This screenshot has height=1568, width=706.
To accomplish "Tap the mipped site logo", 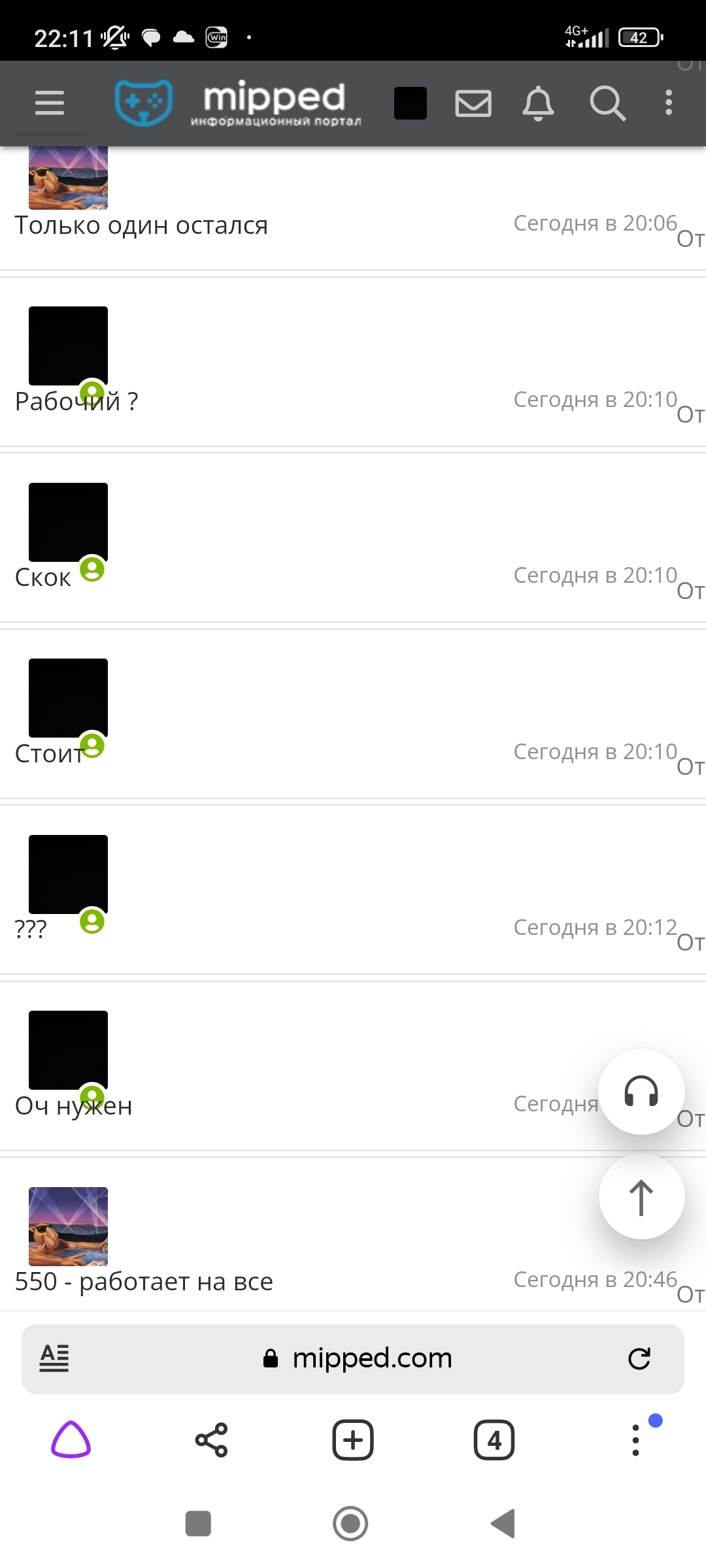I will coord(238,103).
